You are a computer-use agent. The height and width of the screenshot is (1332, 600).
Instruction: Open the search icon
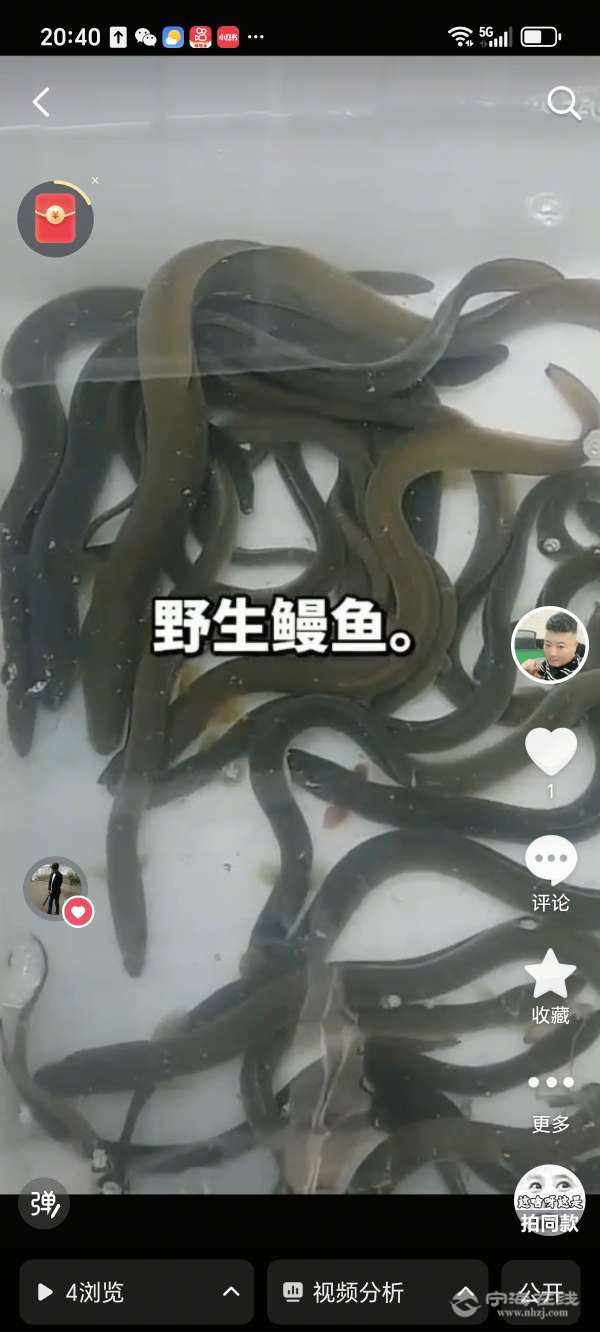point(563,102)
